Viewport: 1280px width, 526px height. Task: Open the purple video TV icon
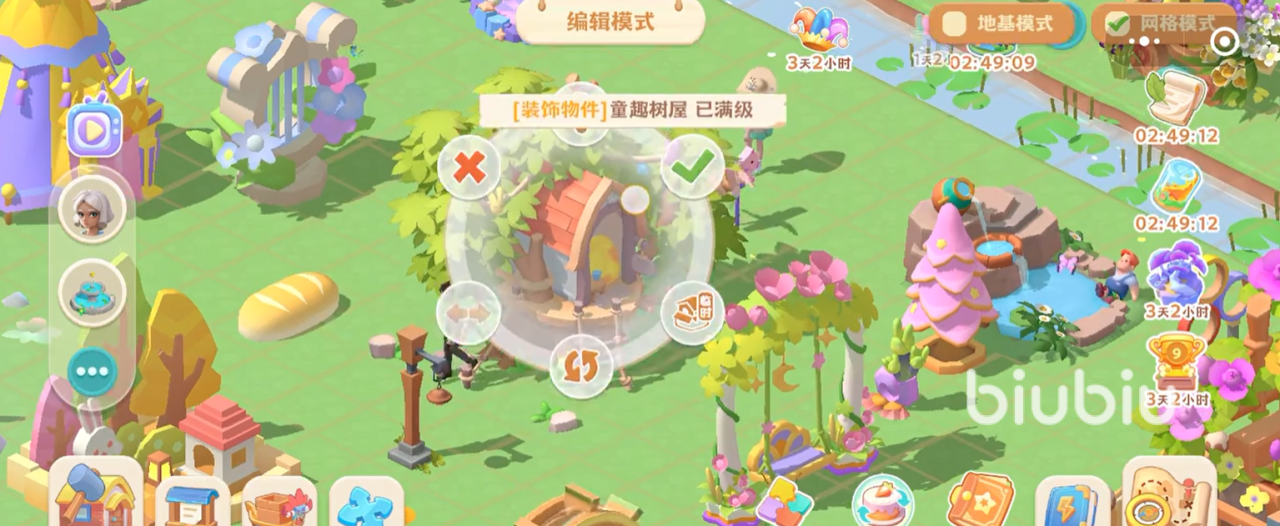tap(95, 130)
